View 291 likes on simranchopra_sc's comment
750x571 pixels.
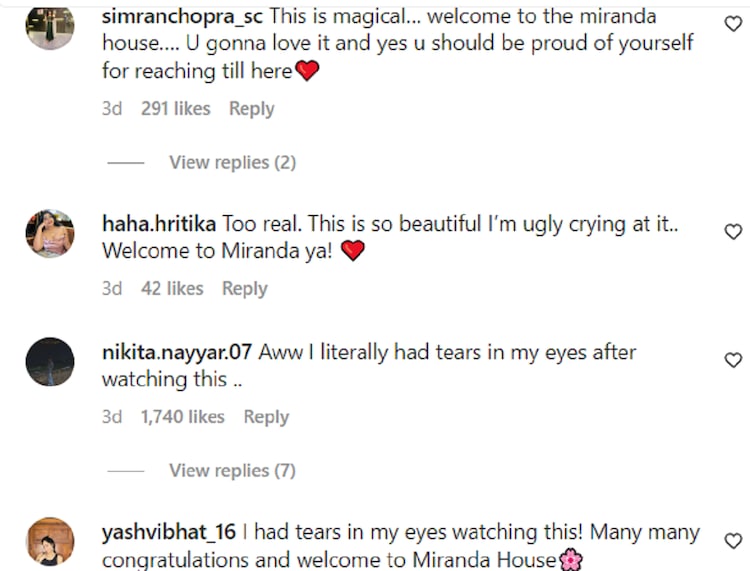[175, 109]
